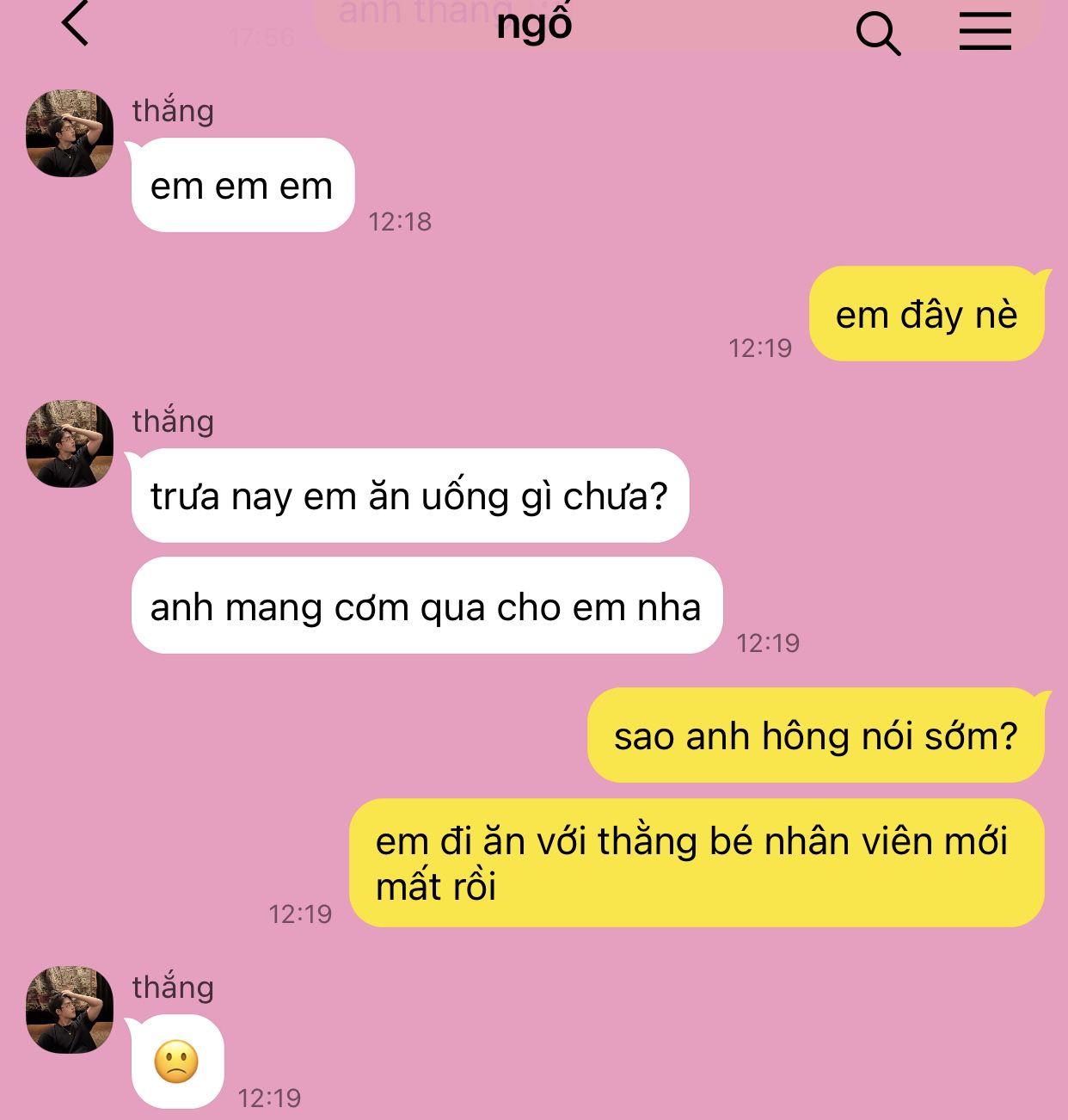
Task: Go back from the ngố chat
Action: 76,23
